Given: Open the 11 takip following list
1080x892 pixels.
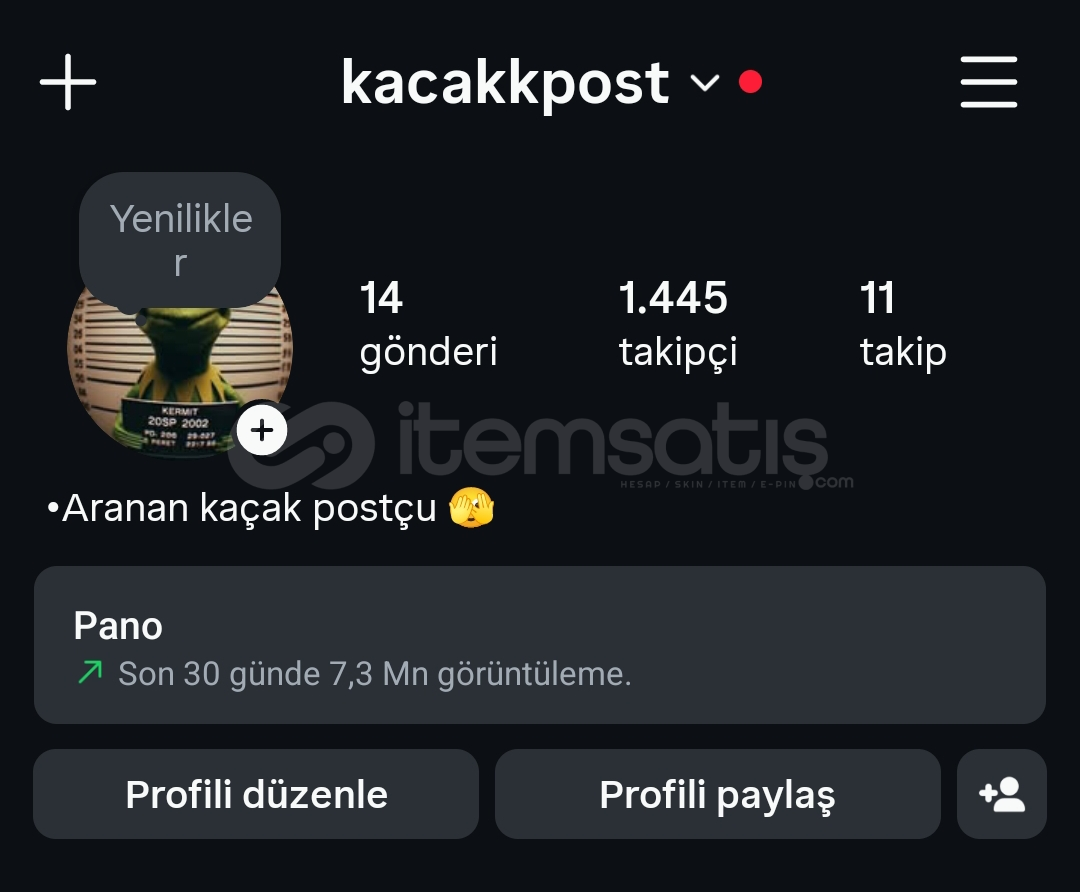Looking at the screenshot, I should coord(902,324).
